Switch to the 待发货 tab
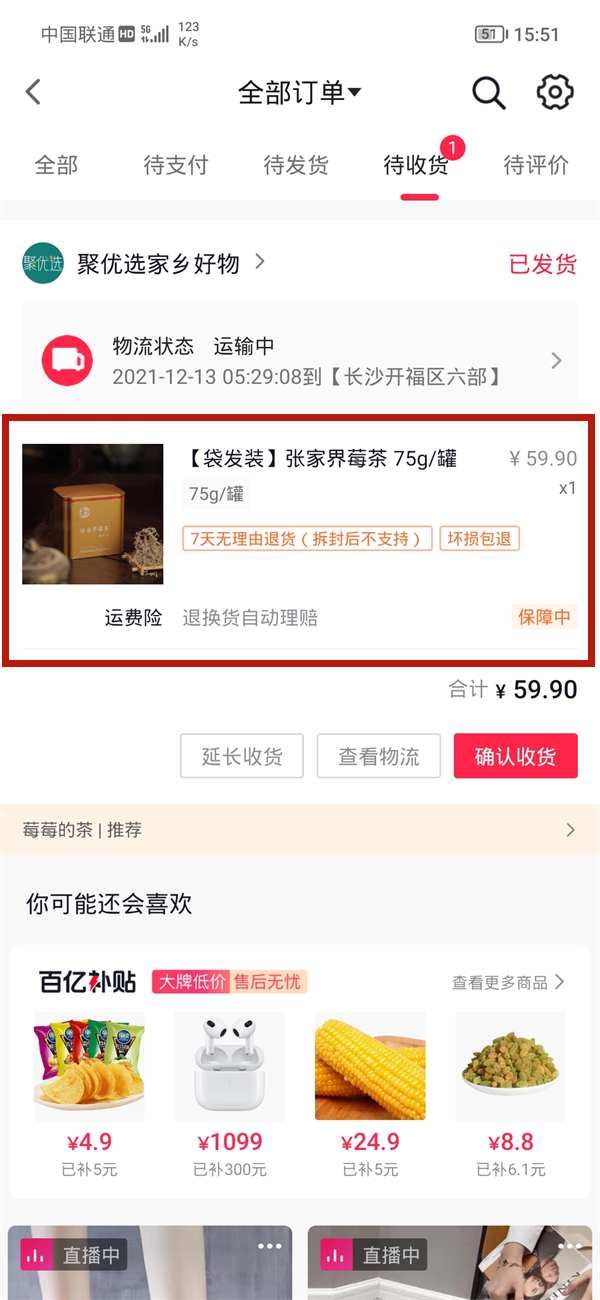Image resolution: width=600 pixels, height=1300 pixels. (x=296, y=165)
